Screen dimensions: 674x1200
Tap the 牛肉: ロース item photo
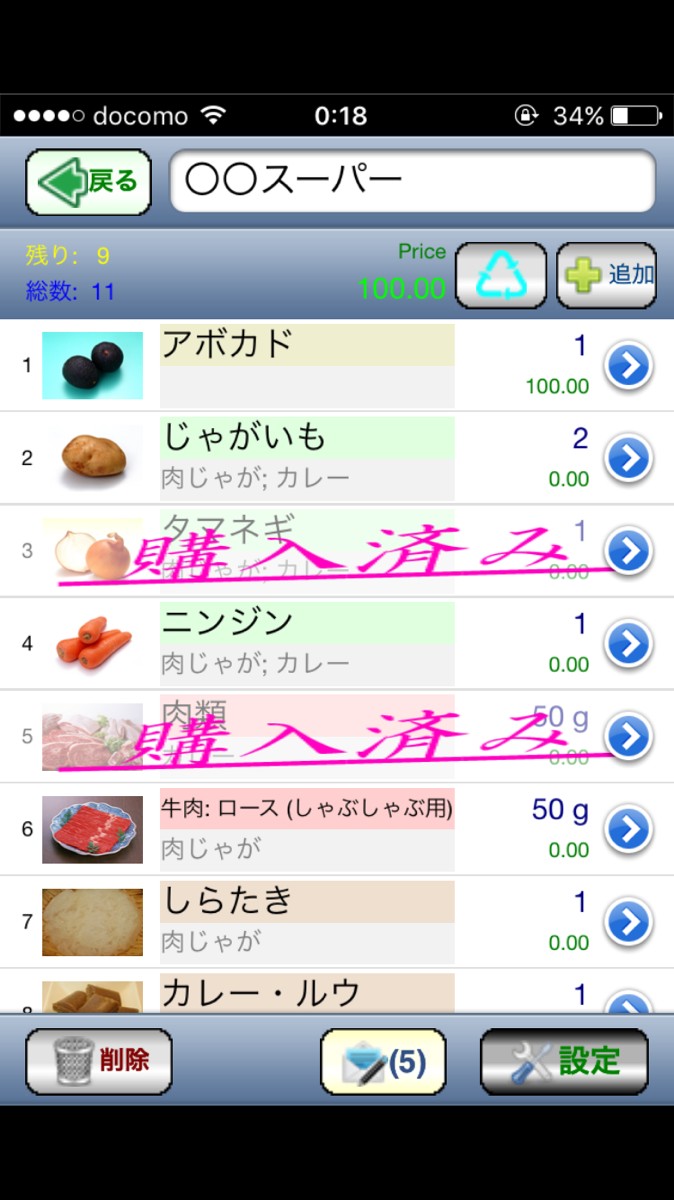[92, 829]
